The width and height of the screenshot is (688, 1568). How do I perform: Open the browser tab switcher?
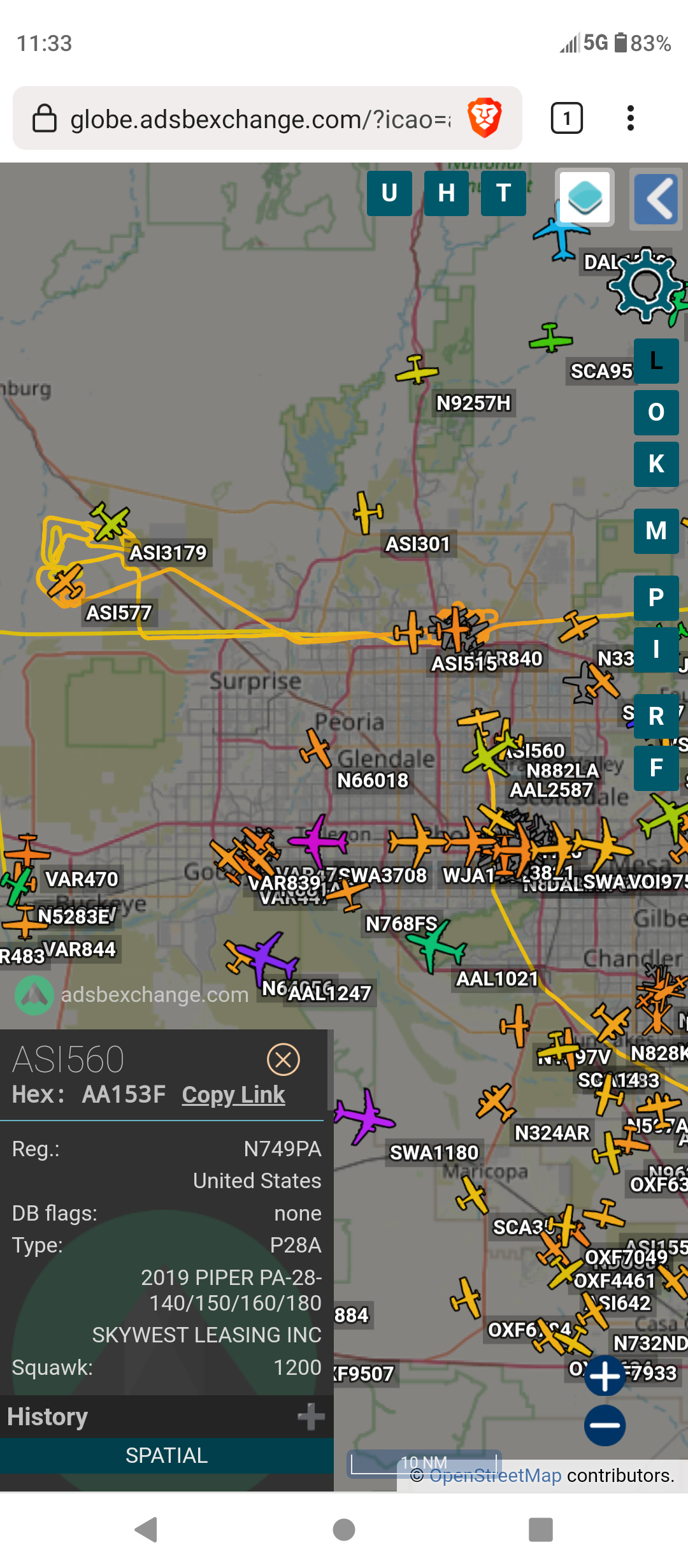coord(566,118)
